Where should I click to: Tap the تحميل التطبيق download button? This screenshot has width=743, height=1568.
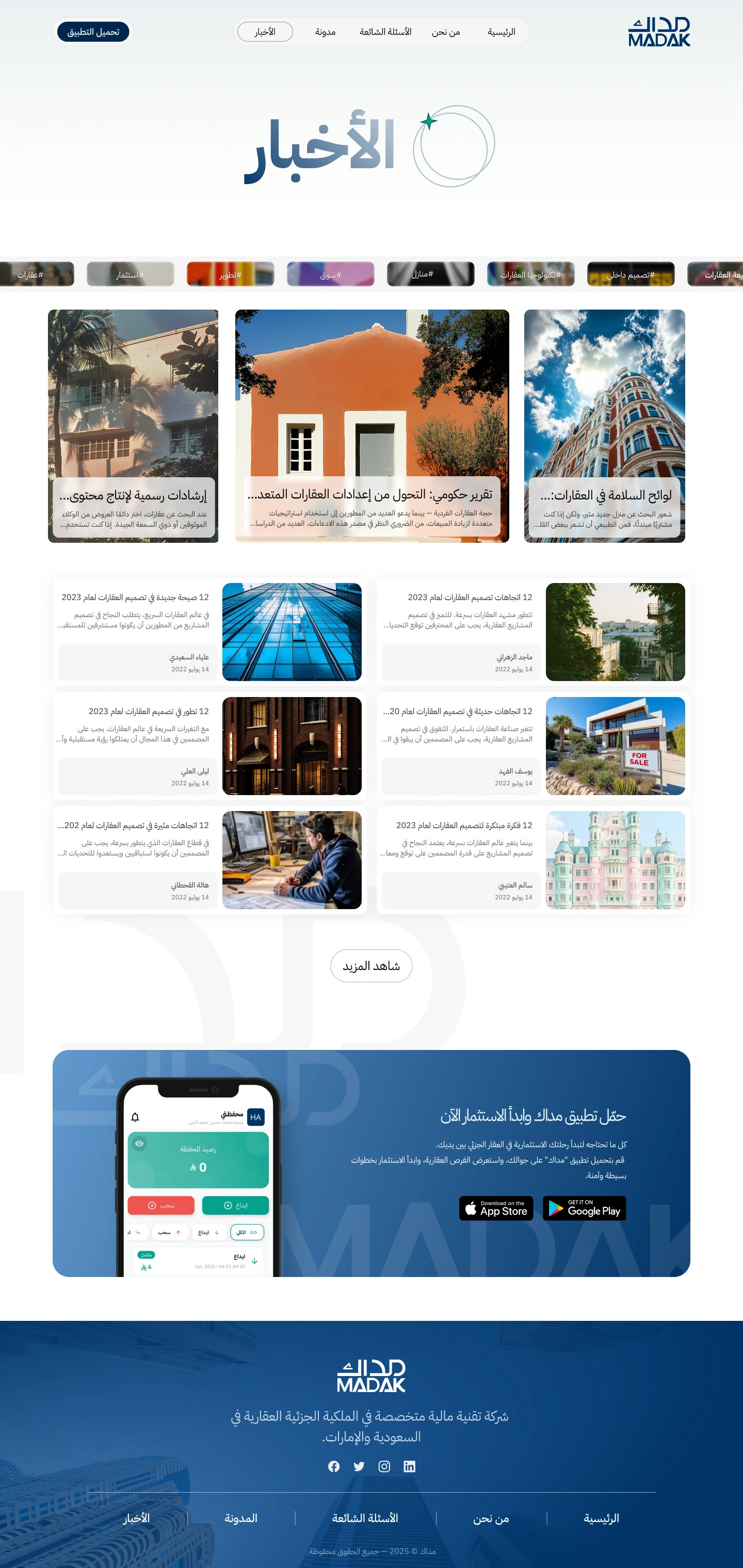coord(93,31)
